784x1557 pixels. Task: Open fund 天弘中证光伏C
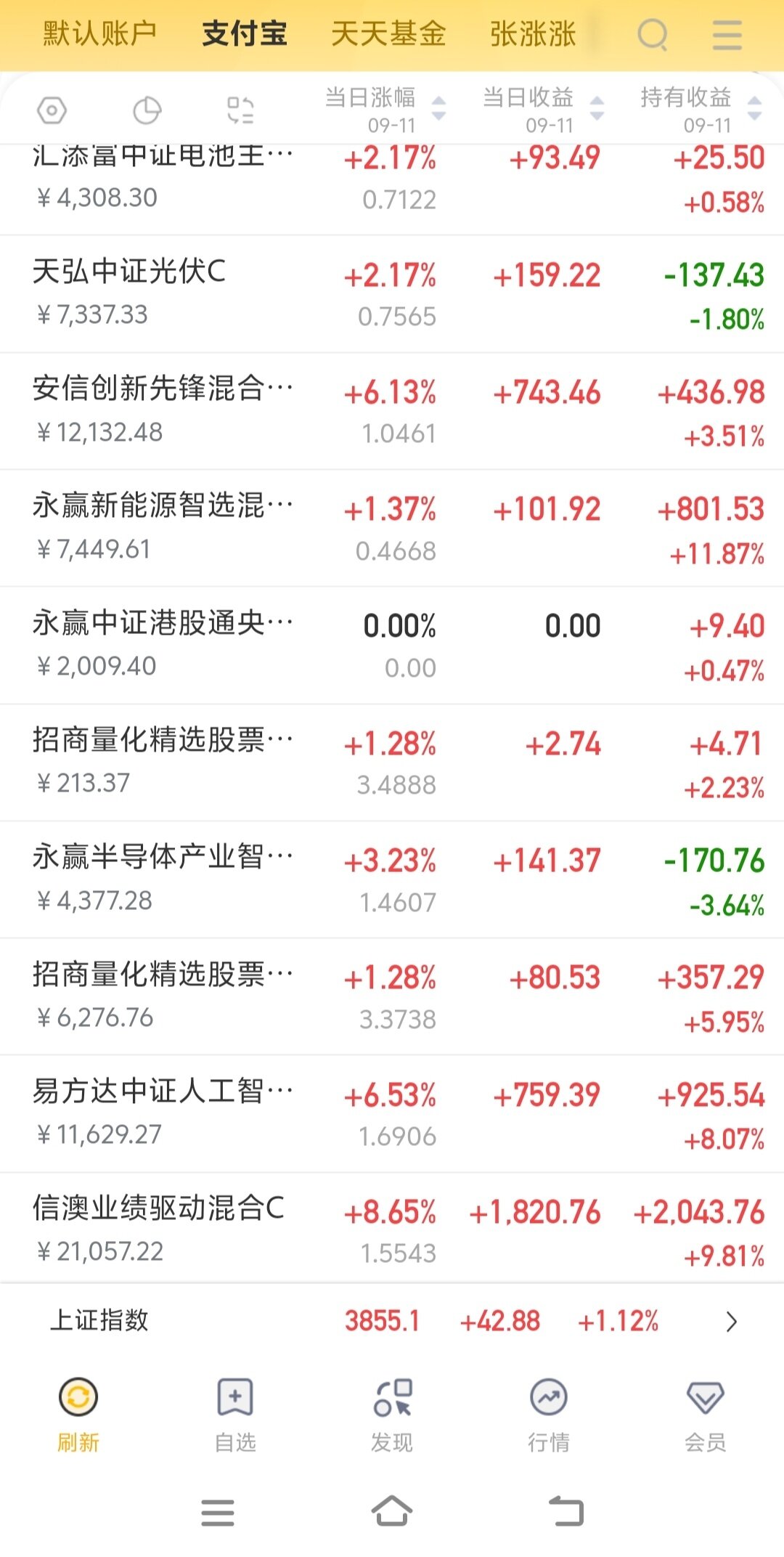pos(392,294)
